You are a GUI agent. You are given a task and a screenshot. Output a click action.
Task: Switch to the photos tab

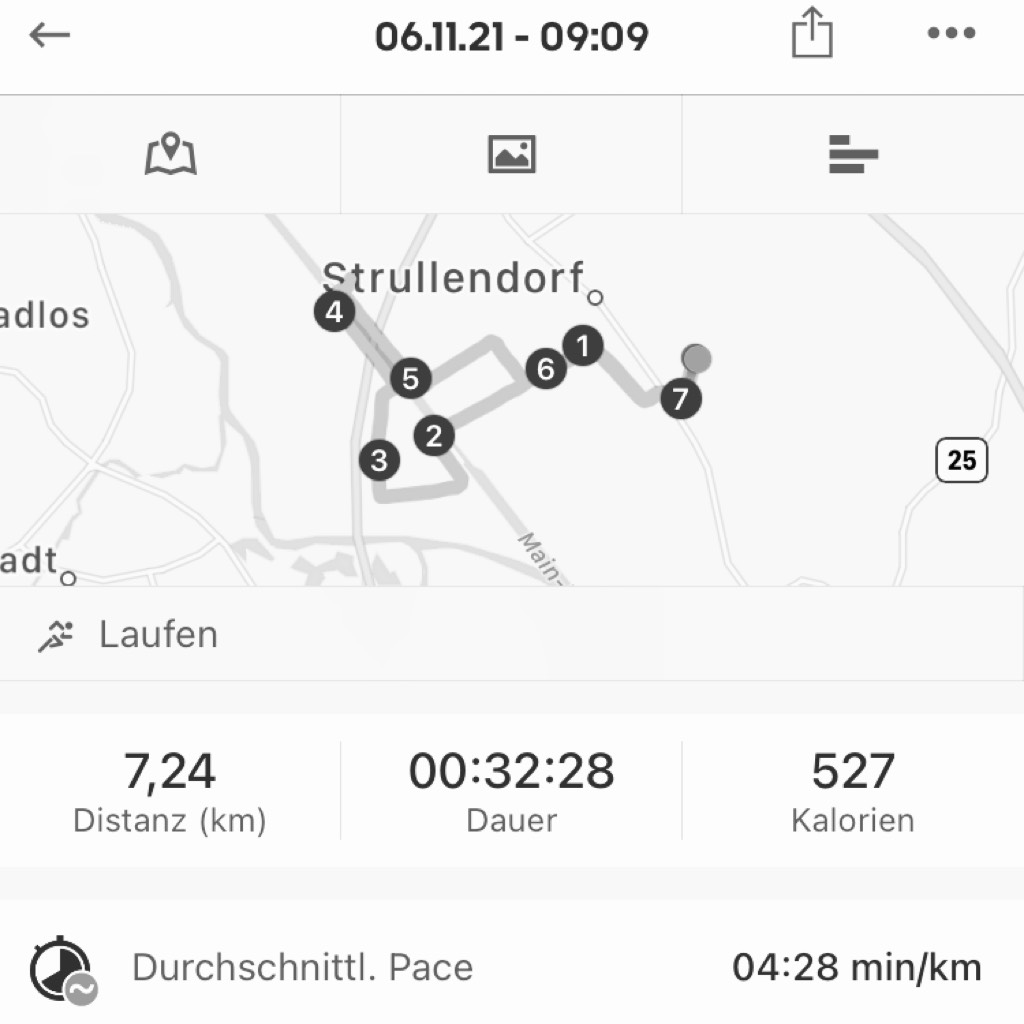click(511, 155)
